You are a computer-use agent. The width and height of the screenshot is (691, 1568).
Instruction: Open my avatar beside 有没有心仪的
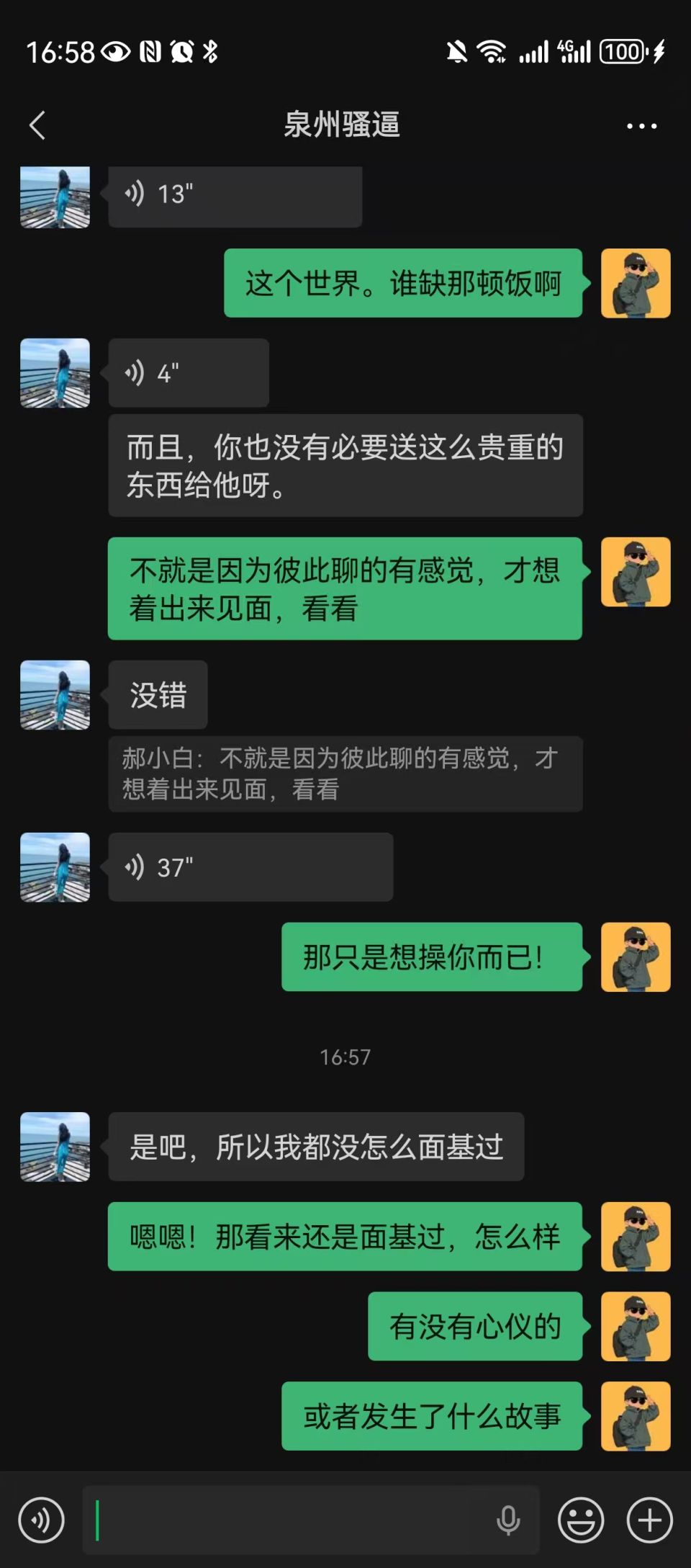click(x=636, y=1326)
